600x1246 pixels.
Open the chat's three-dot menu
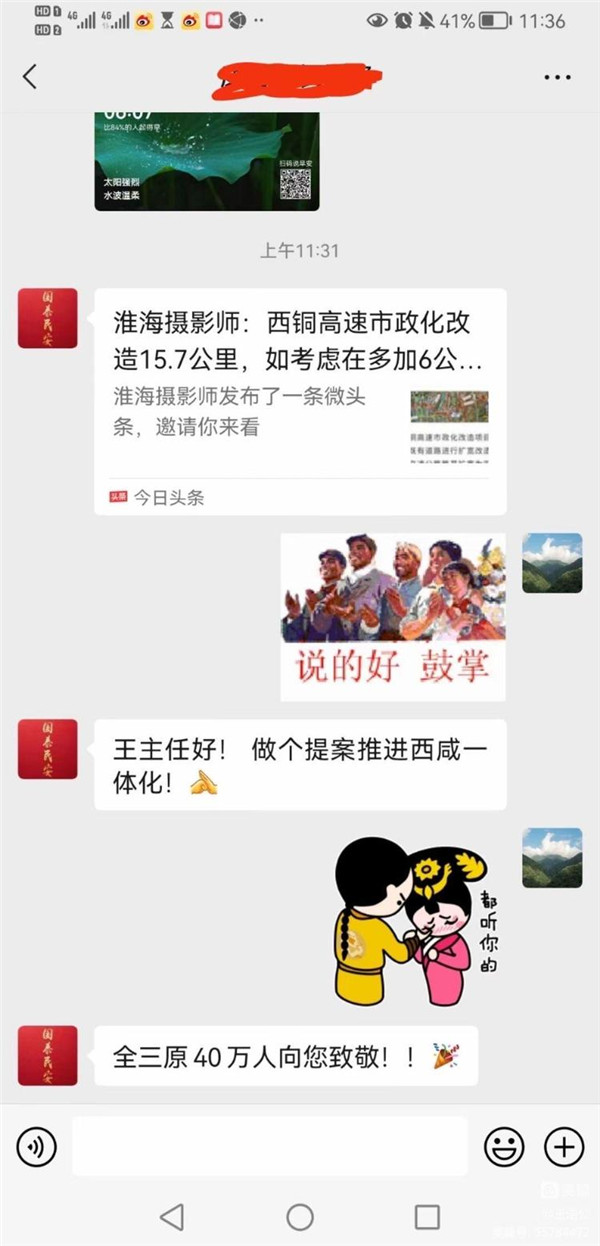[557, 77]
